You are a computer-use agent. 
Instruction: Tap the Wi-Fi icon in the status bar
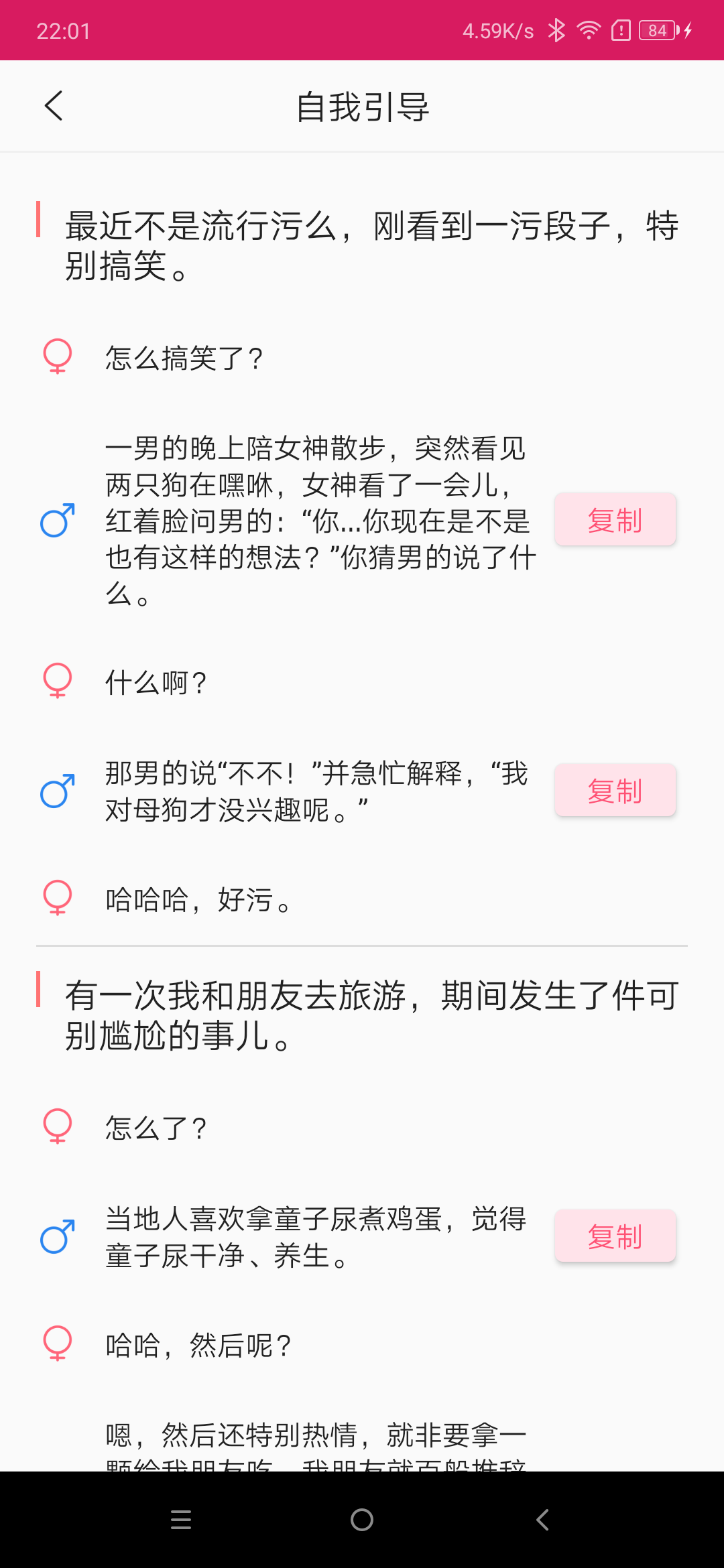(x=589, y=30)
